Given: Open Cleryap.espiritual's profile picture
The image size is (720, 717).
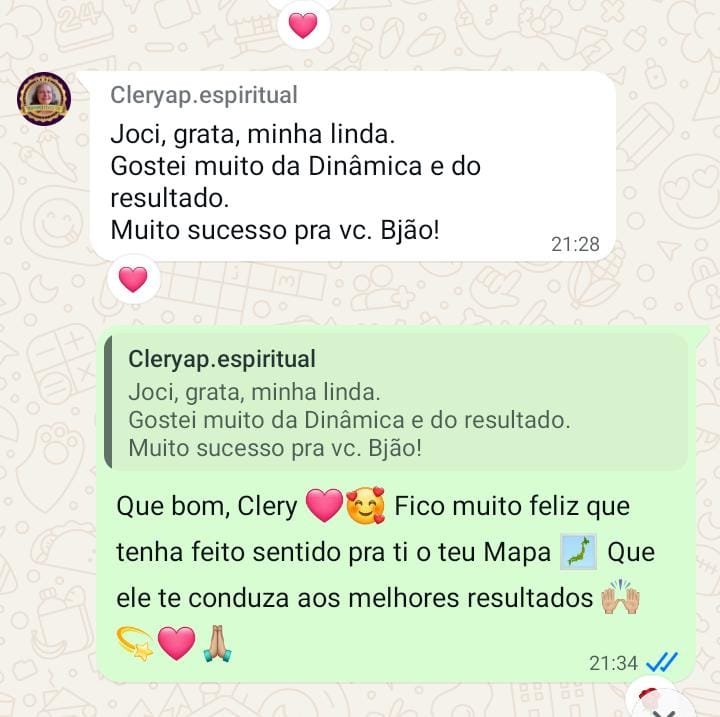Looking at the screenshot, I should (x=44, y=99).
